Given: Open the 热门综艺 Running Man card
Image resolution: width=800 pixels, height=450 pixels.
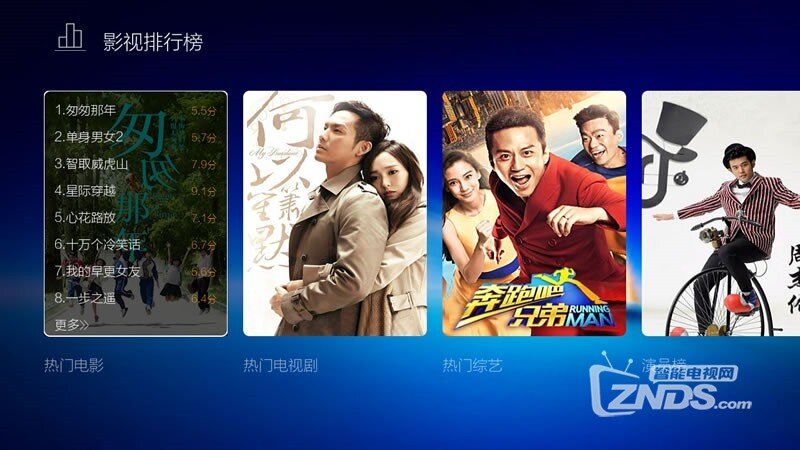Looking at the screenshot, I should [x=534, y=214].
